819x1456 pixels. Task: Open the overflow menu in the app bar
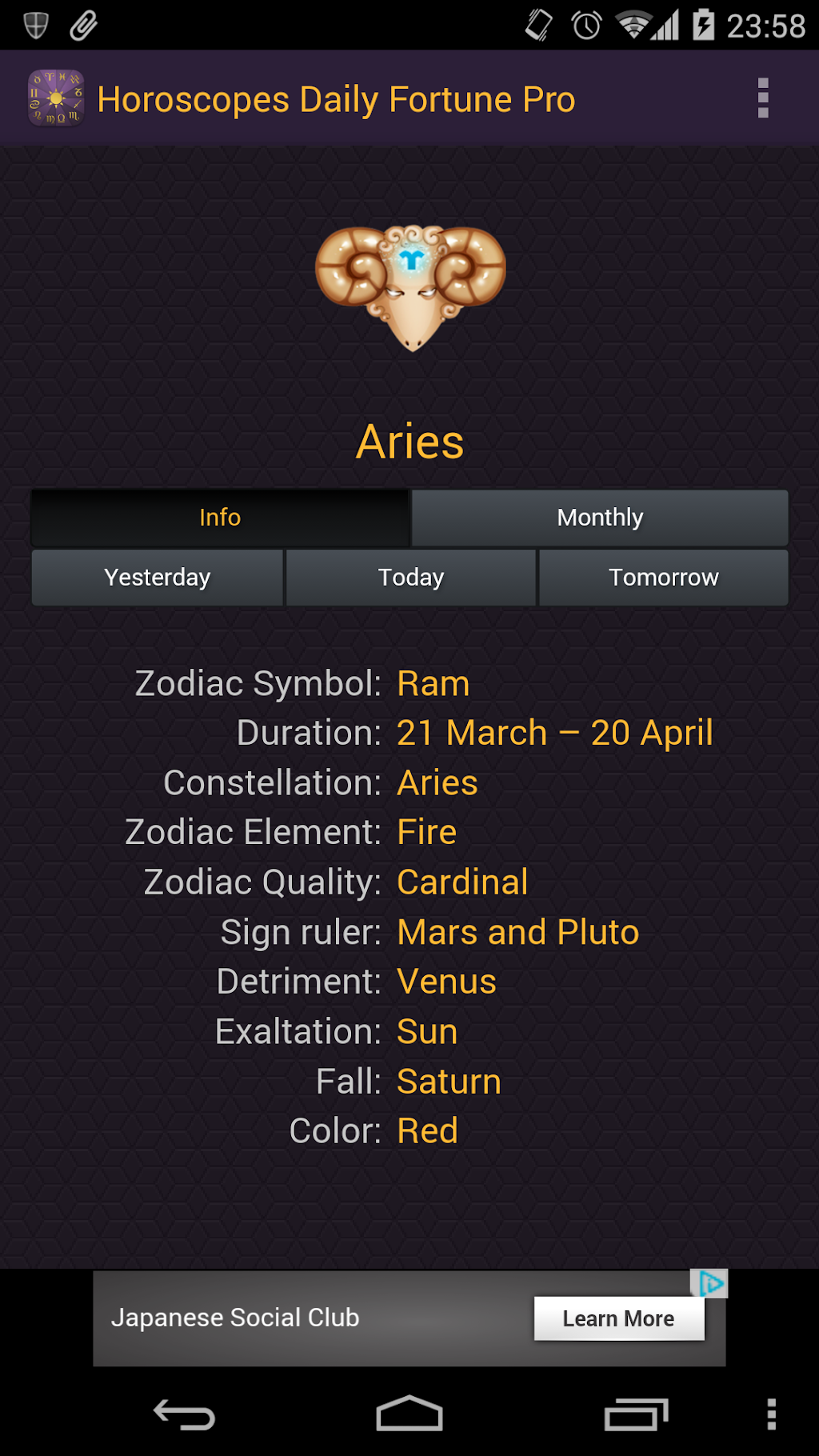762,98
